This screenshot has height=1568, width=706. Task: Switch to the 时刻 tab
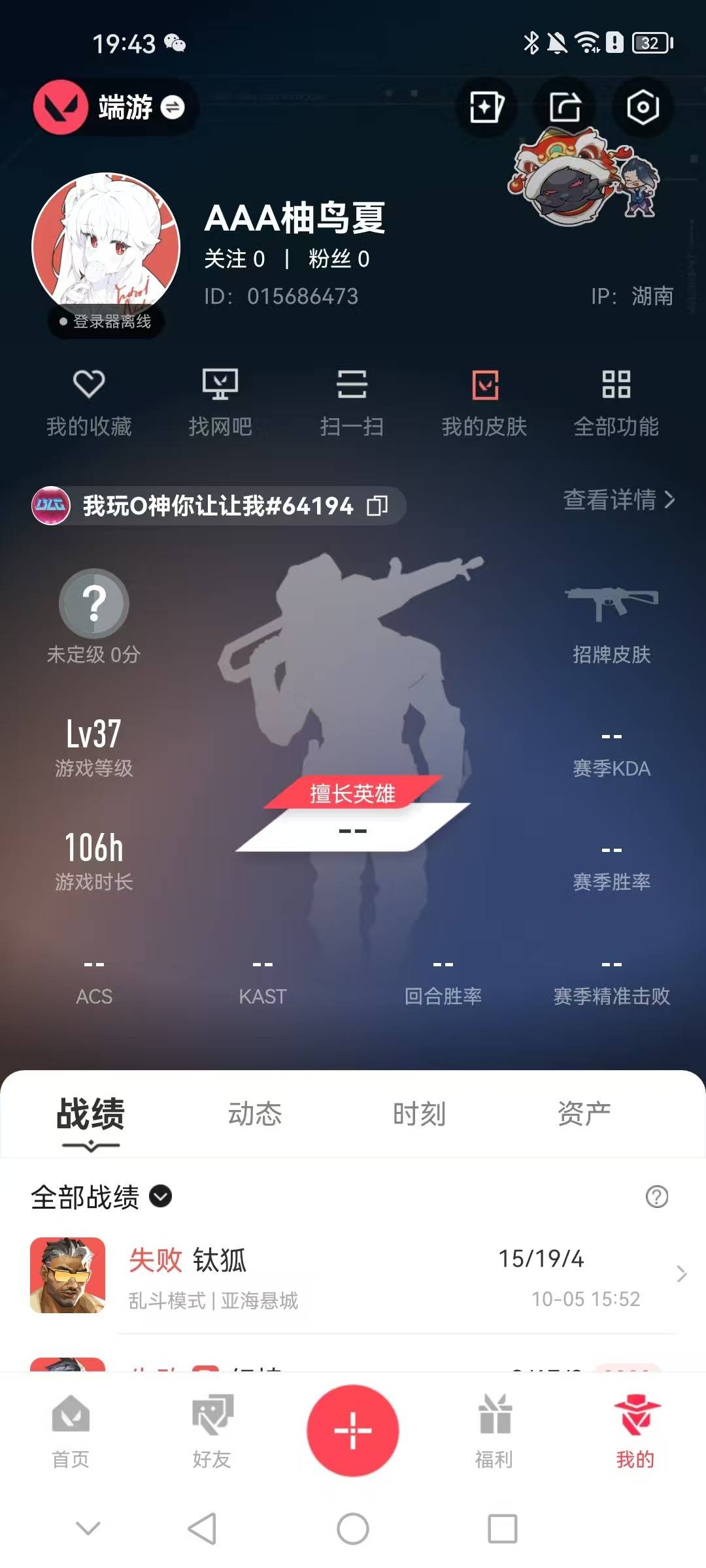tap(419, 1114)
